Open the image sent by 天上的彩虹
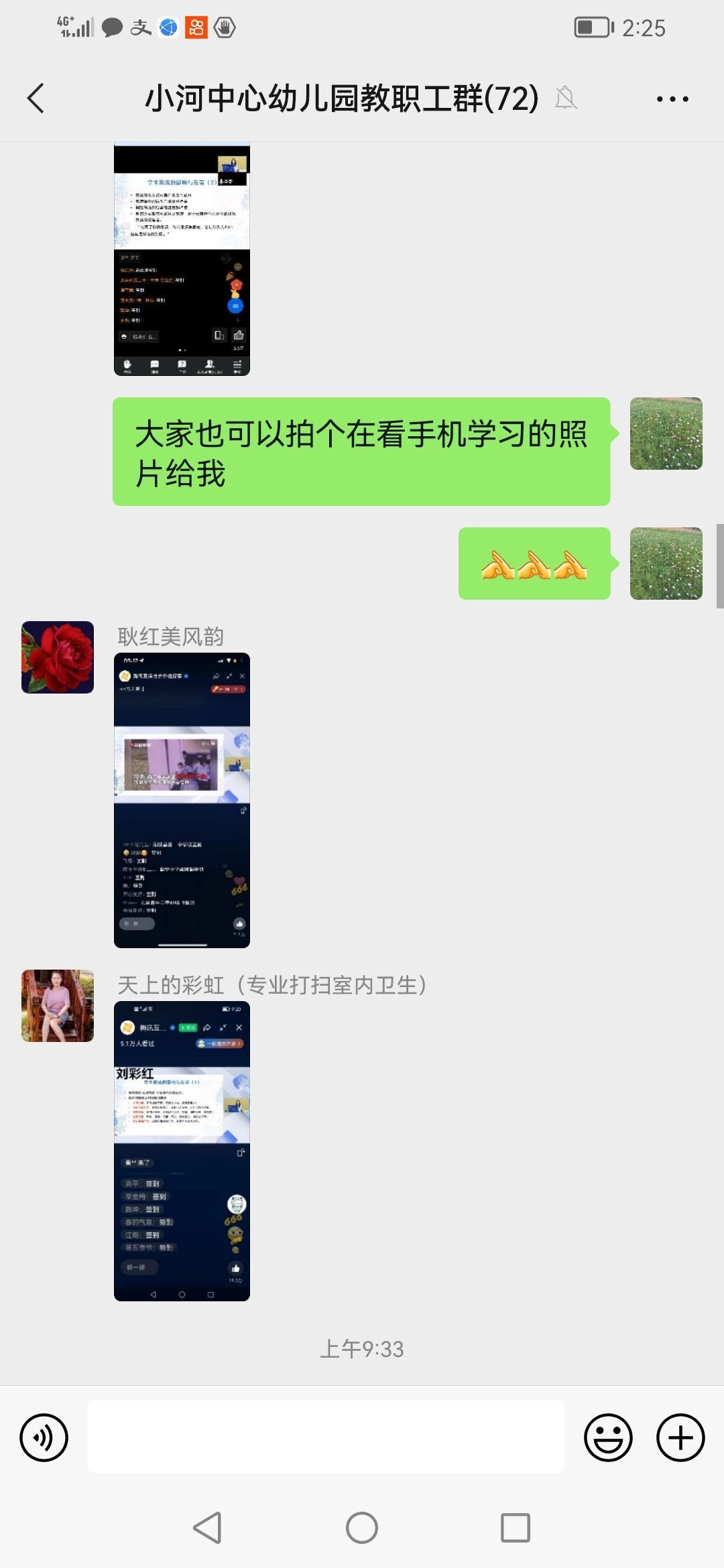This screenshot has width=724, height=1568. [x=182, y=1151]
